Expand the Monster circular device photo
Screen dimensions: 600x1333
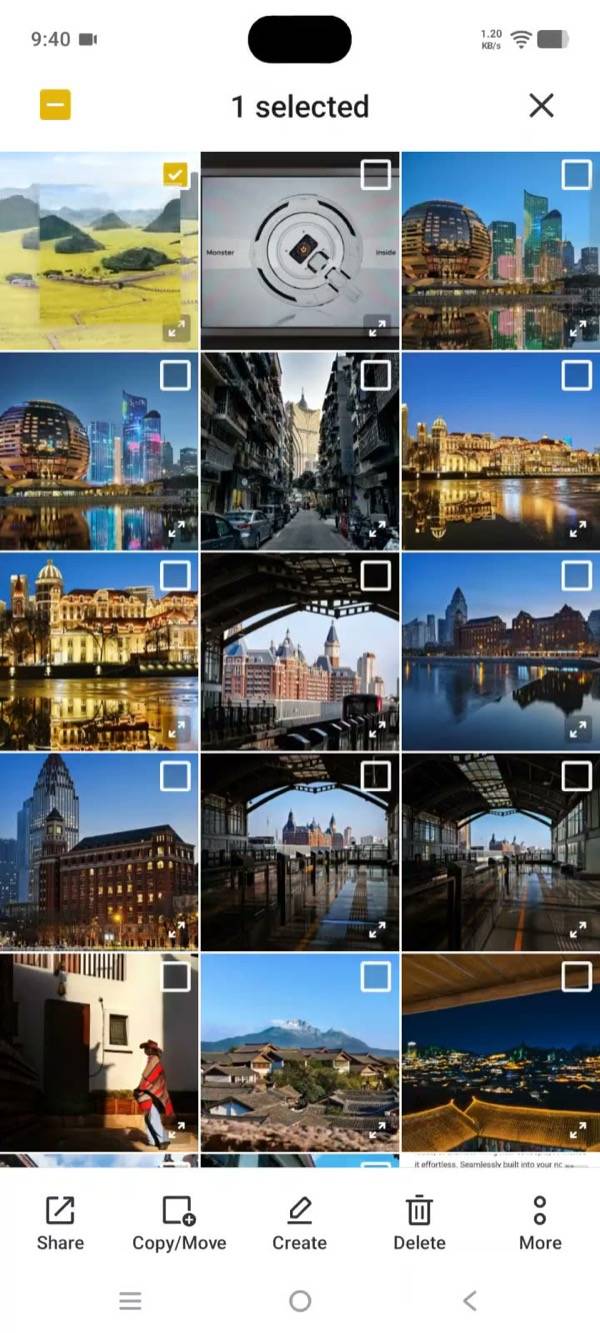click(377, 328)
